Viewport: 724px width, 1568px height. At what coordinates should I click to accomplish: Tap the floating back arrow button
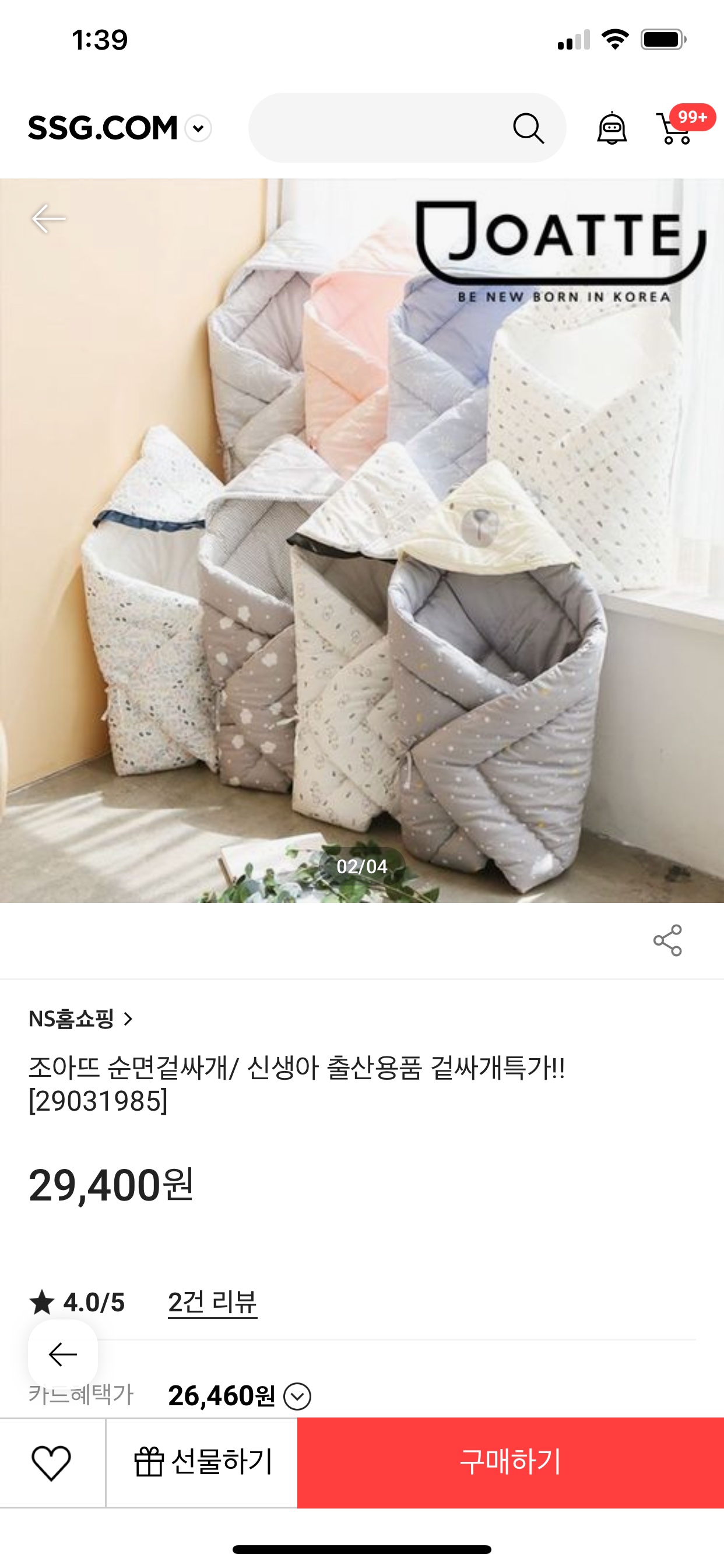[63, 1354]
